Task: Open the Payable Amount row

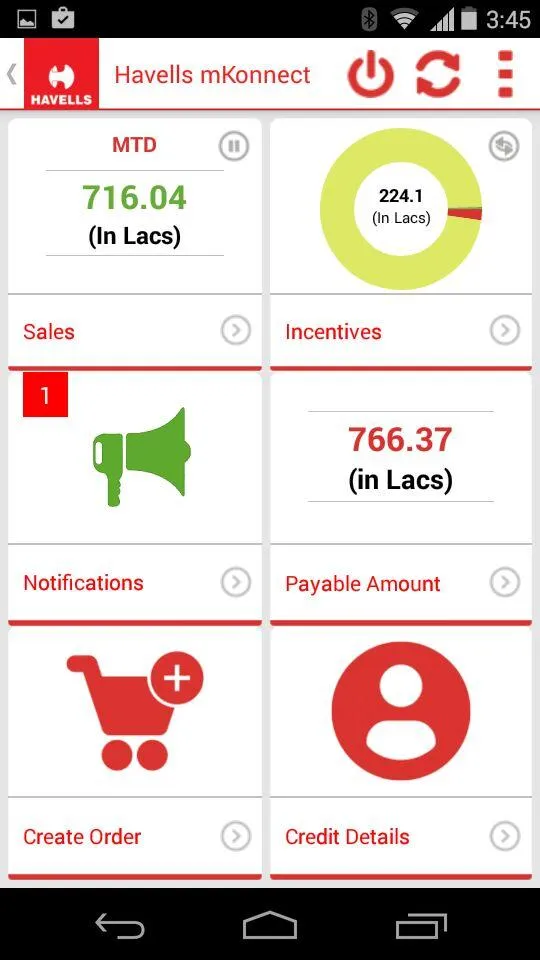Action: (x=401, y=583)
